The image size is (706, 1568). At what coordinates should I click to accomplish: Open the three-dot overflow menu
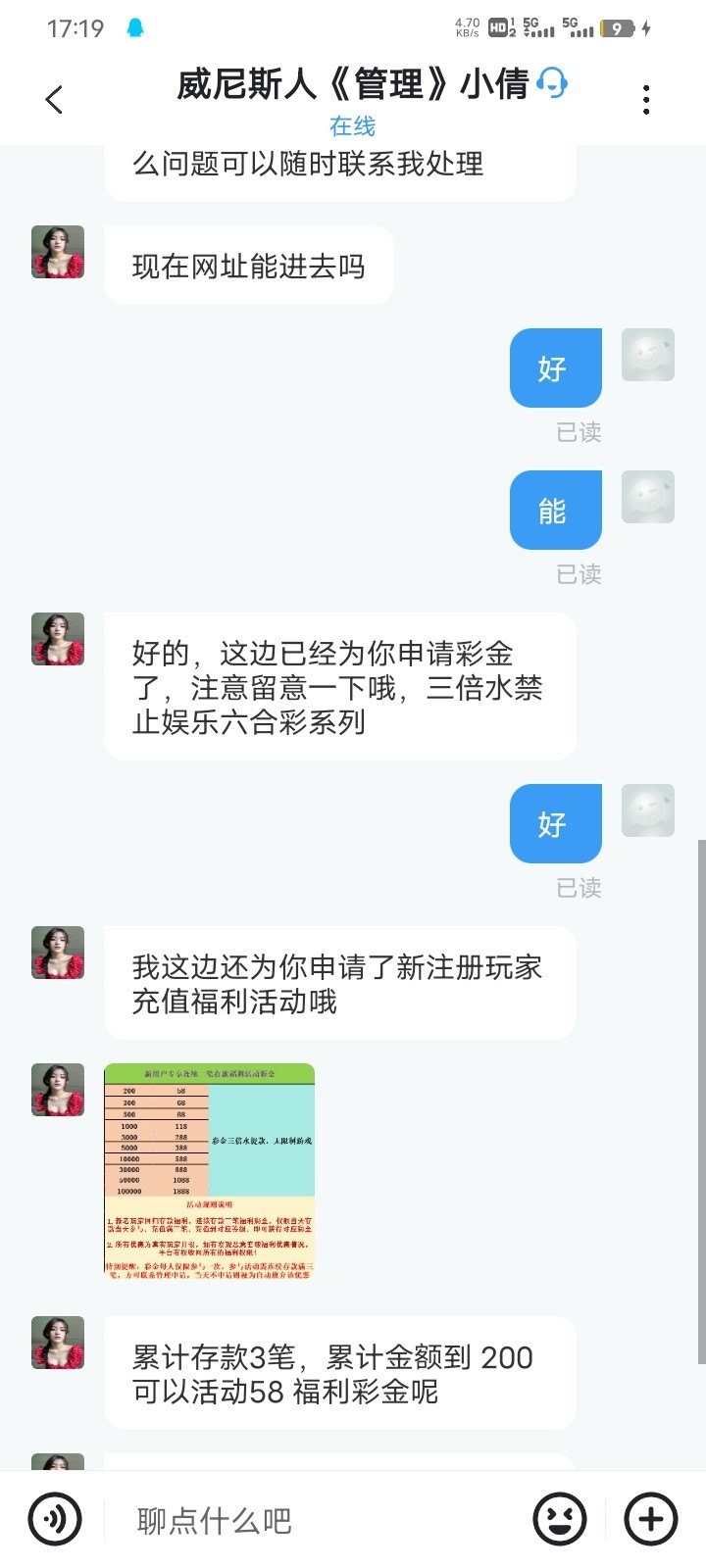coord(646,99)
